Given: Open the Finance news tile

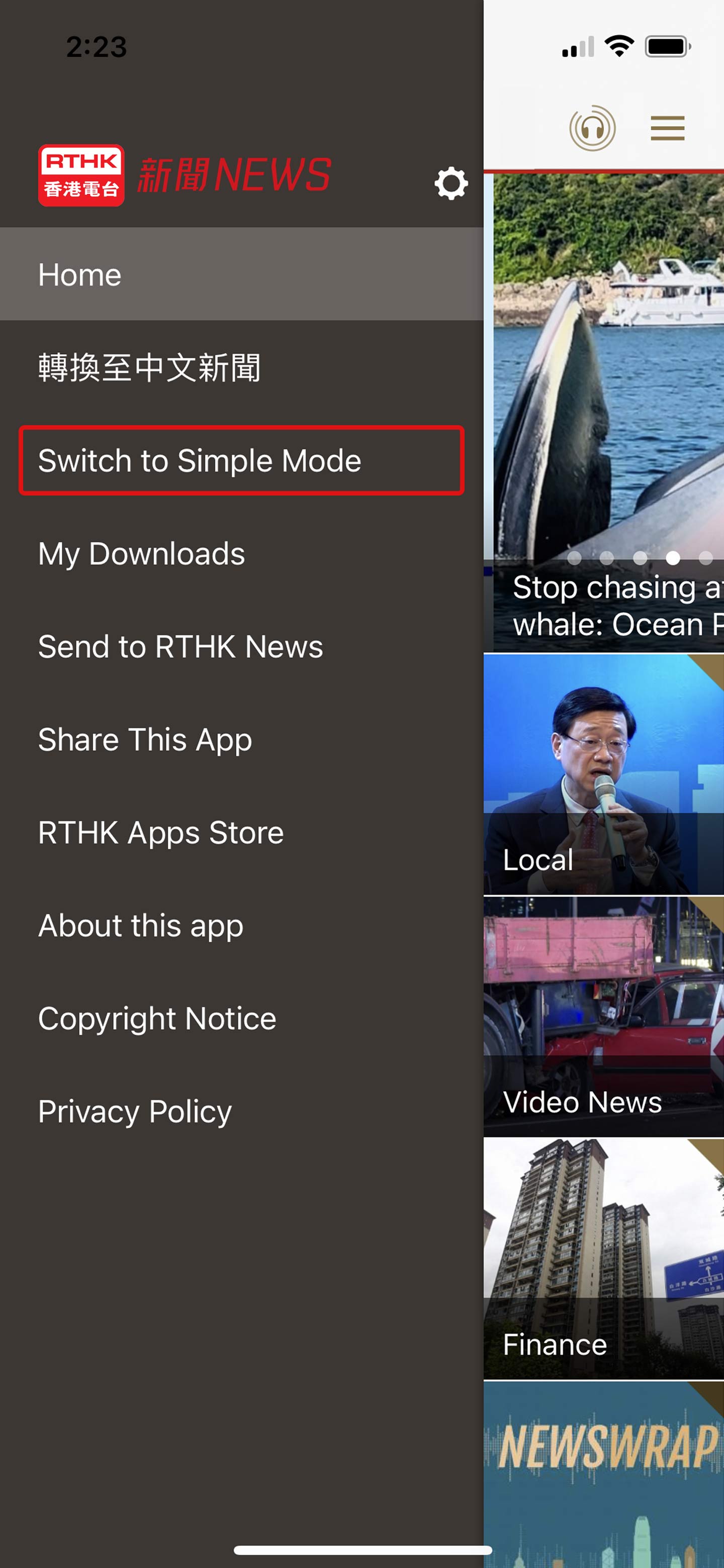Looking at the screenshot, I should [x=603, y=1259].
